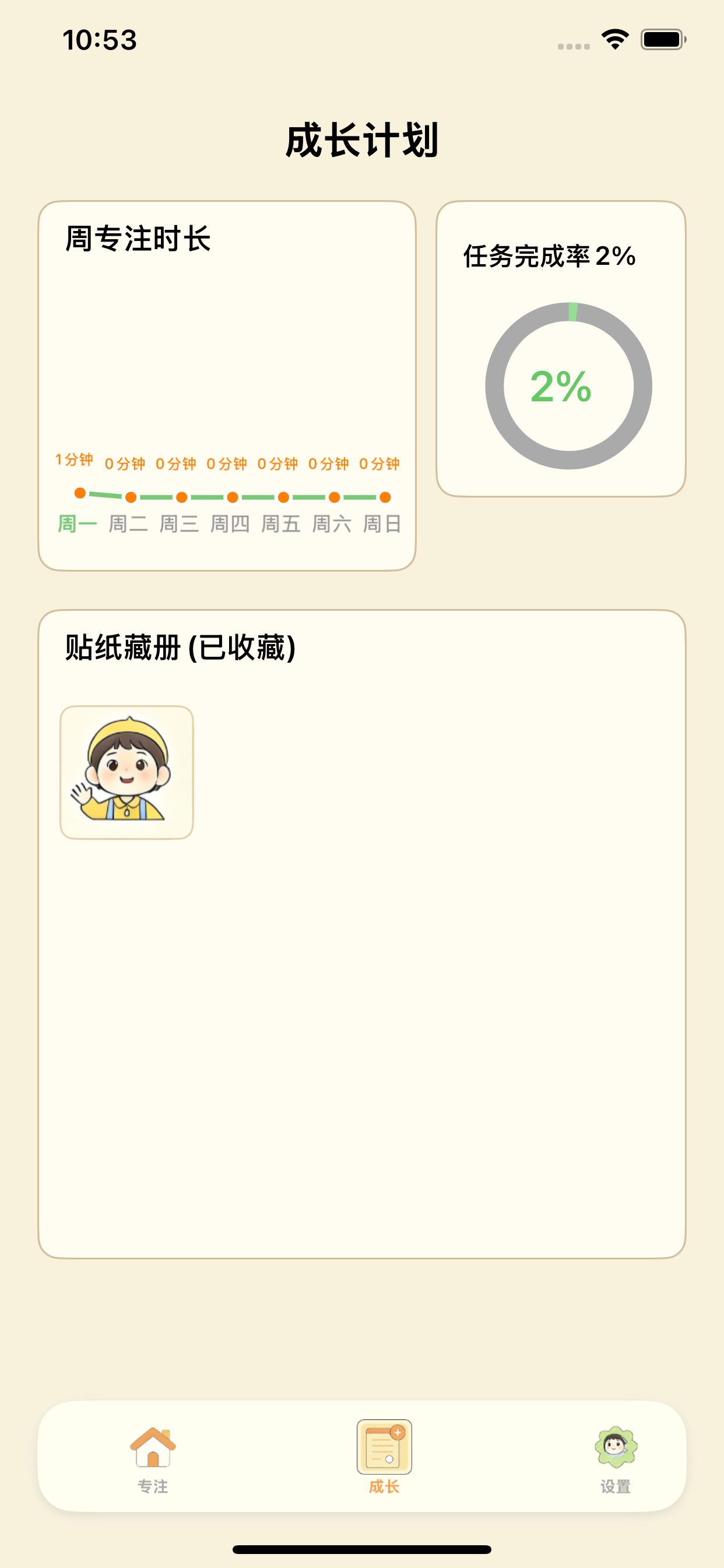Click the plus badge on the 成长 icon

point(399,1434)
